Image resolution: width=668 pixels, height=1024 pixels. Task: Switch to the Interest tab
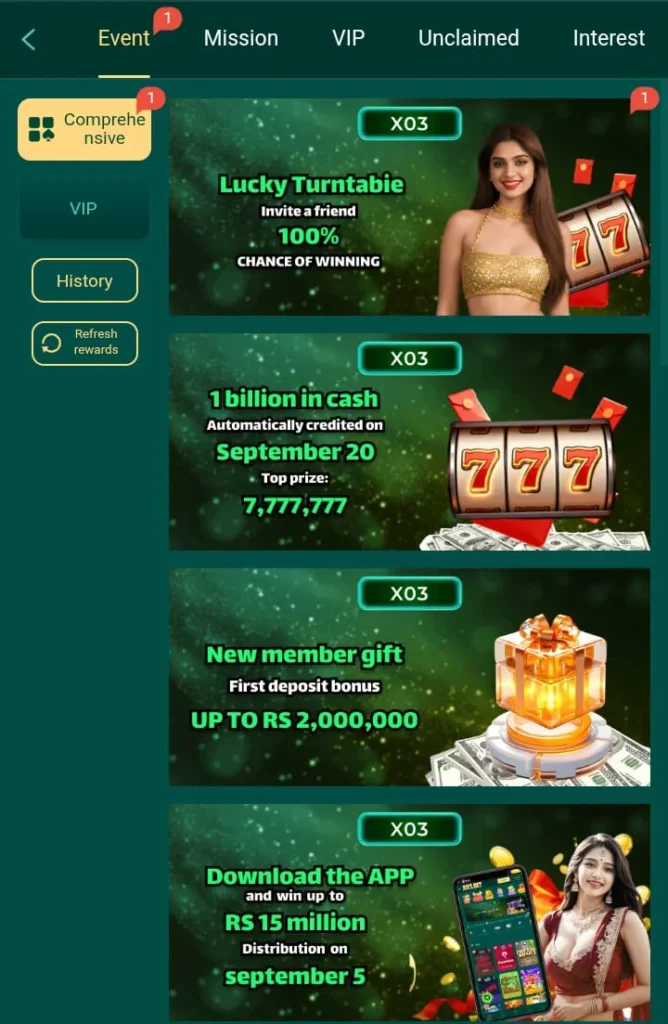(608, 39)
